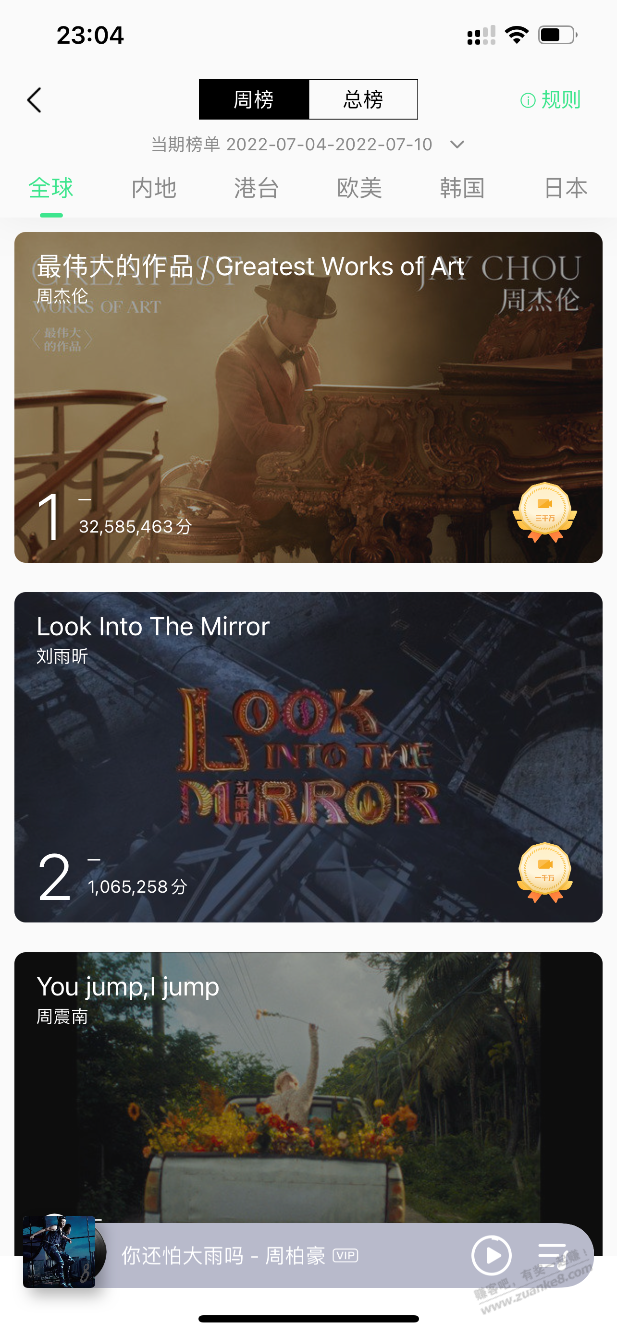The width and height of the screenshot is (617, 1334).
Task: Switch to the 总榜 overall chart
Action: click(x=363, y=100)
